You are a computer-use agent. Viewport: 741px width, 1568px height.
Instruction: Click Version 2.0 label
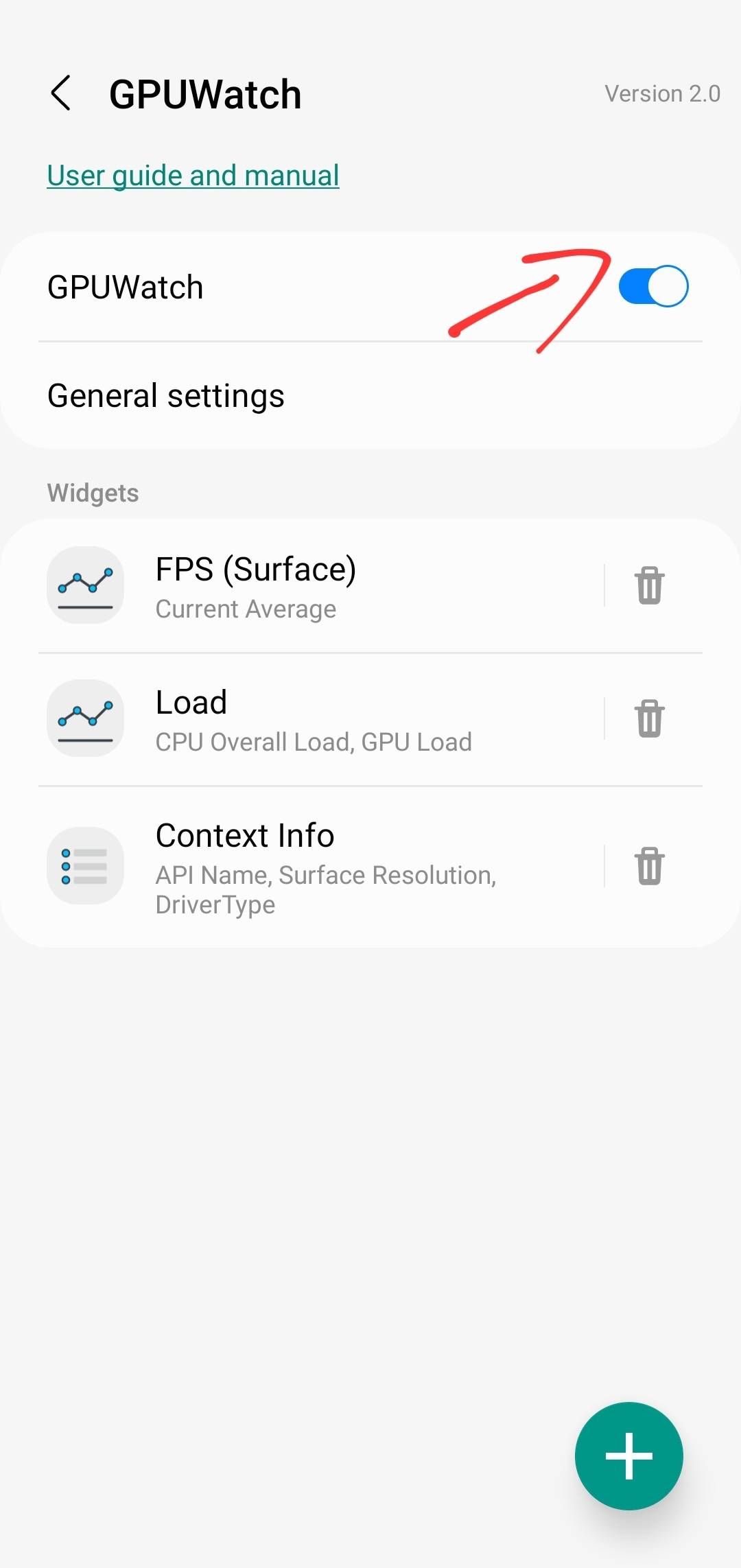coord(661,93)
